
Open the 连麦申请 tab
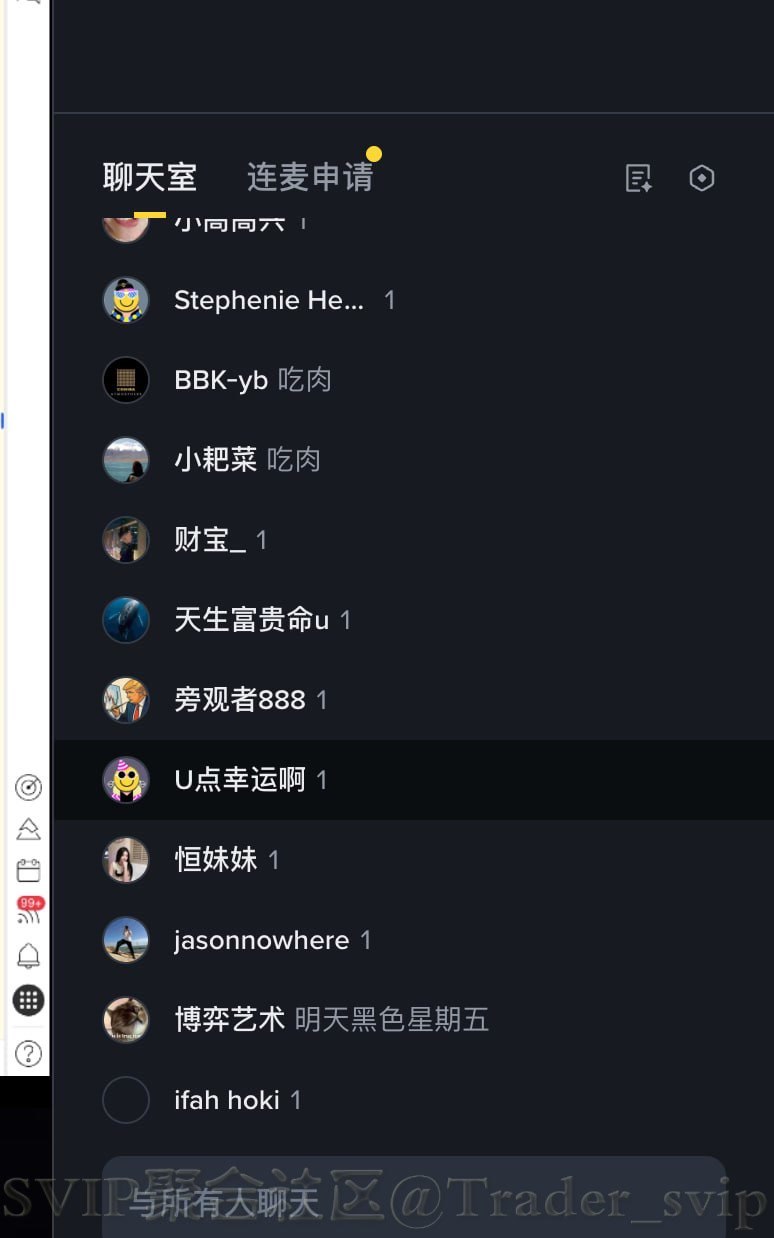309,178
